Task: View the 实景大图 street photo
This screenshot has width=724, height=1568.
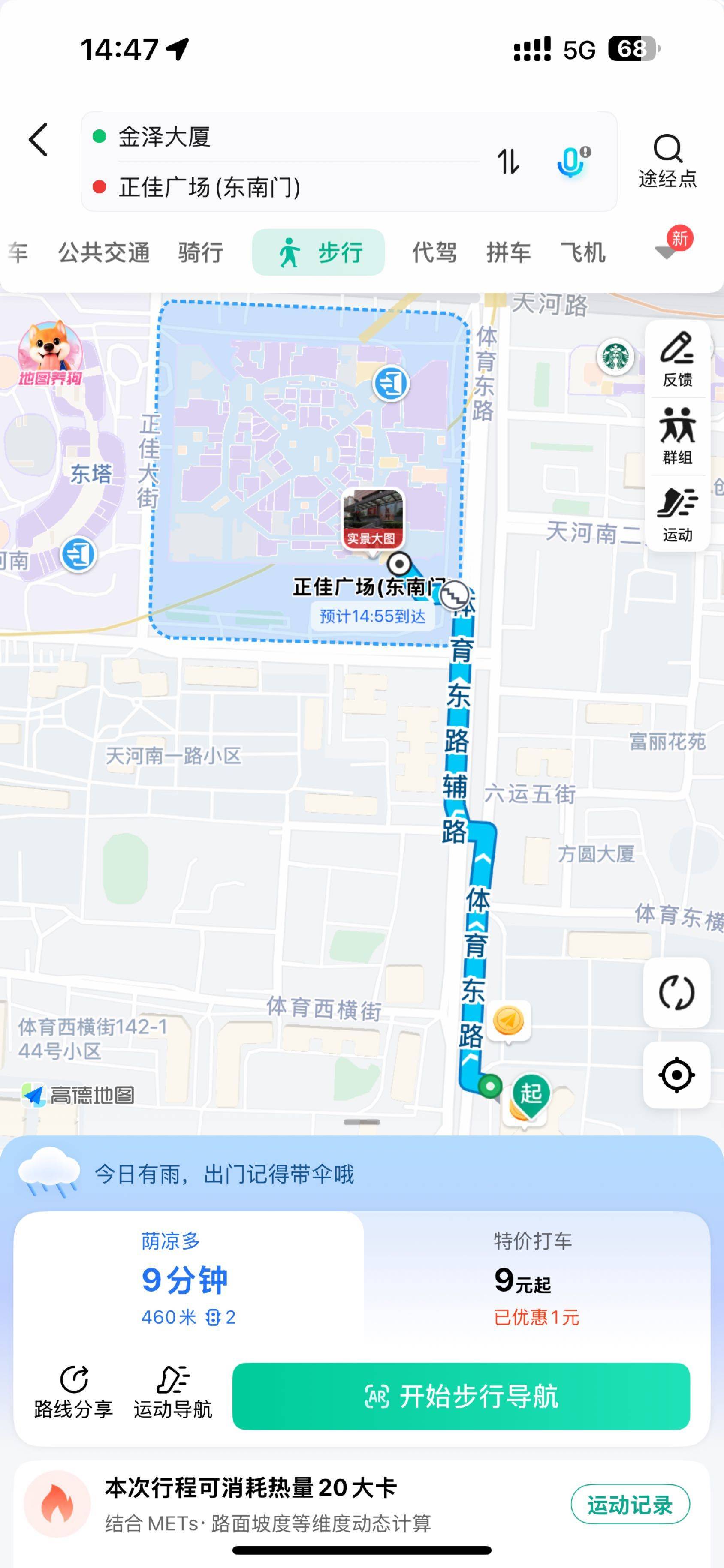Action: [x=373, y=518]
